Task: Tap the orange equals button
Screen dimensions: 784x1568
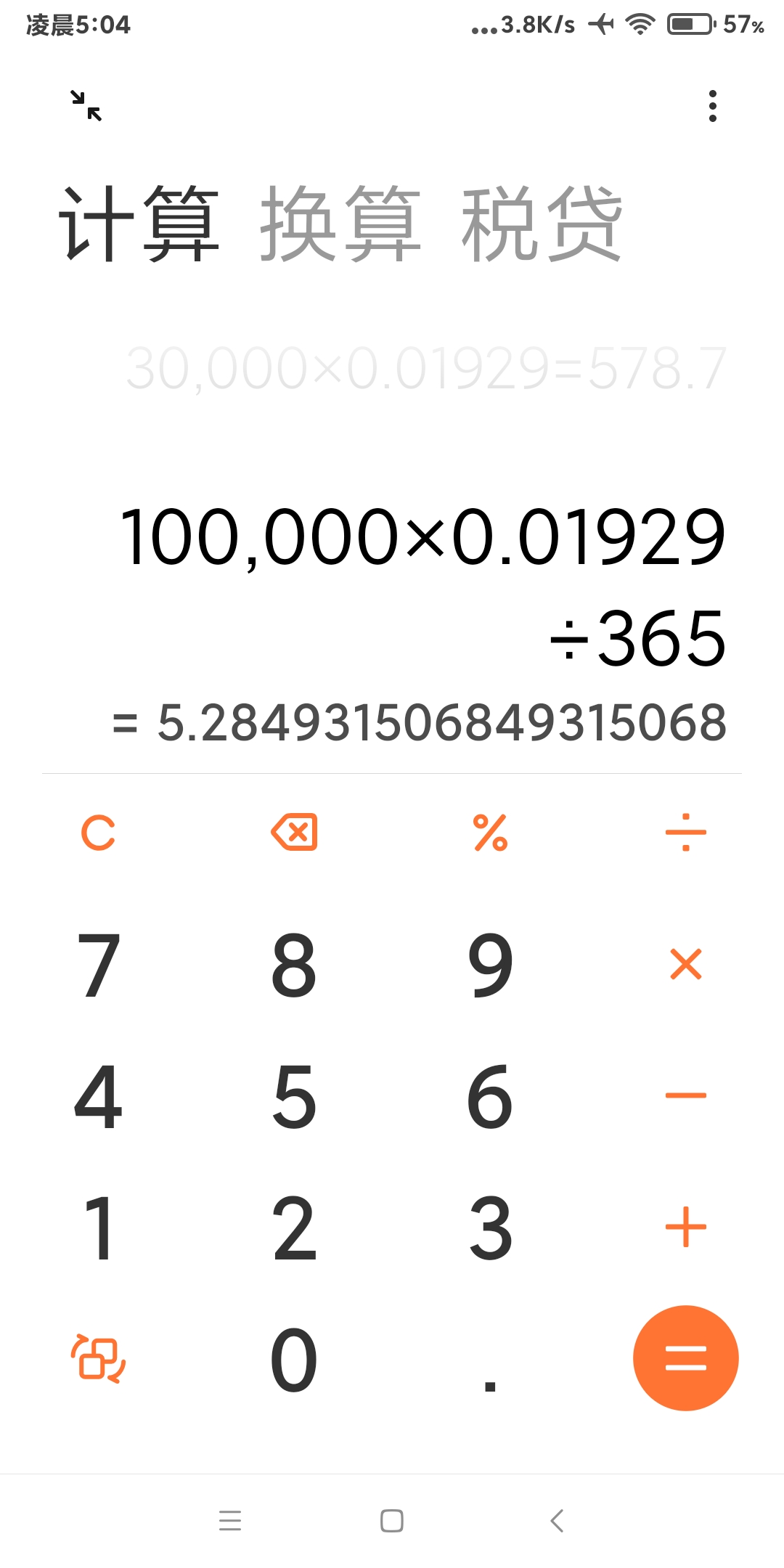Action: coord(685,1357)
